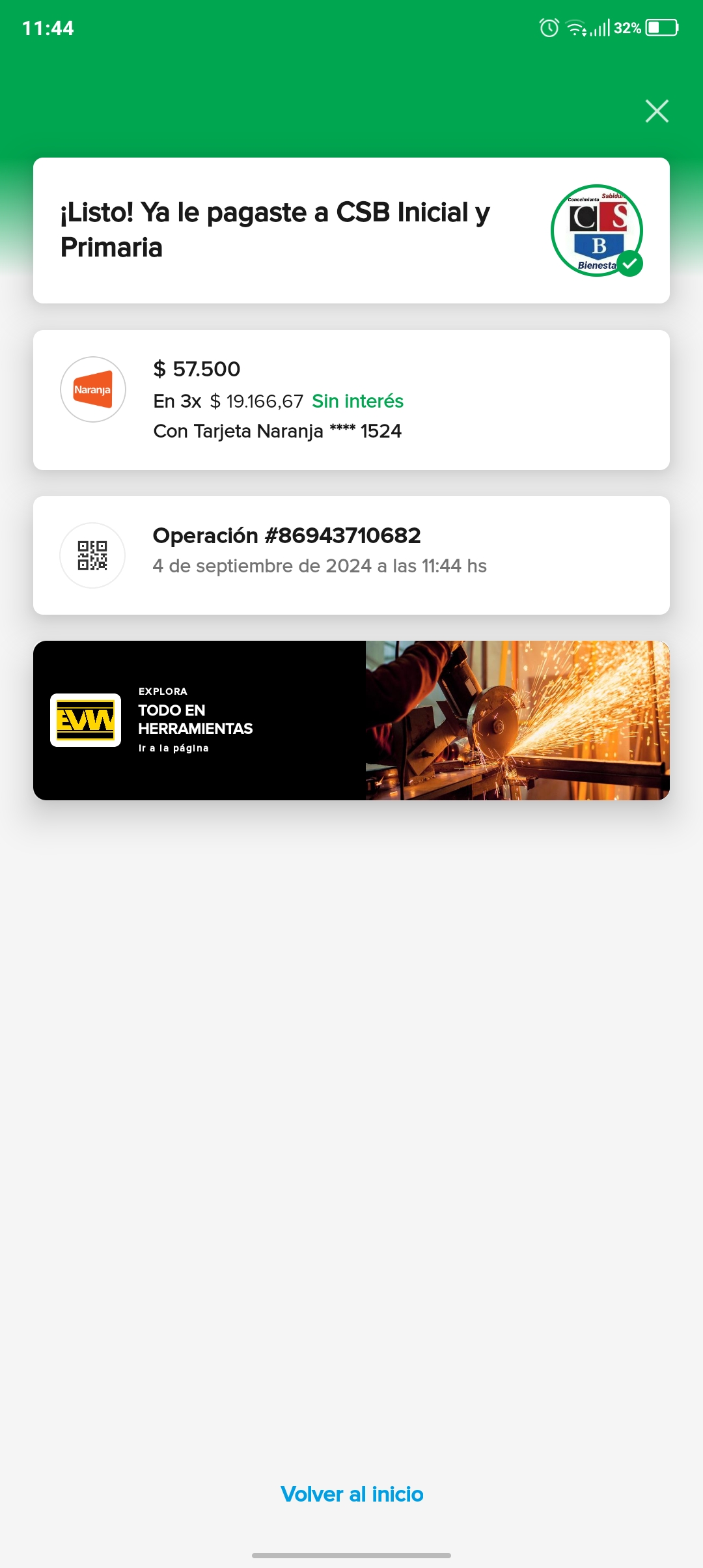703x1568 pixels.
Task: Tap Volver al inicio link
Action: [351, 1494]
